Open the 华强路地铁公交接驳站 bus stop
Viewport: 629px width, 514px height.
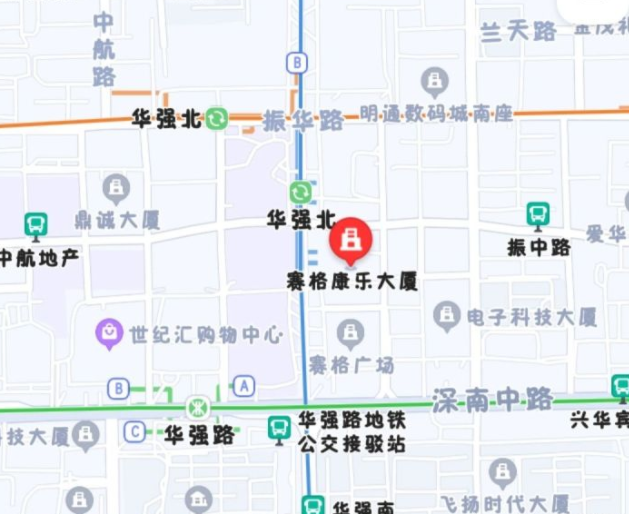pyautogui.click(x=281, y=430)
